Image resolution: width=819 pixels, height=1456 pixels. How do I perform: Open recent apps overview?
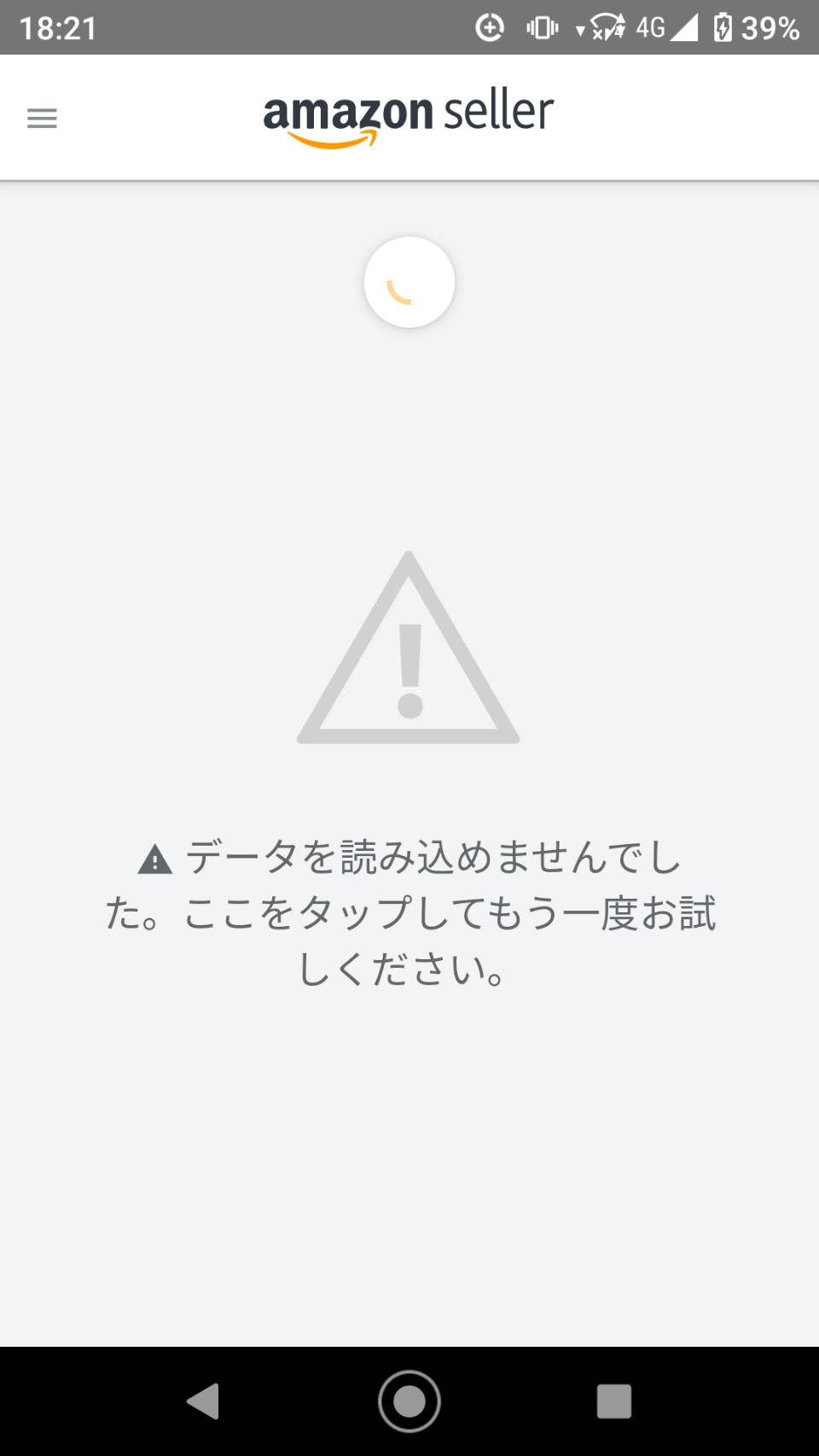click(614, 1401)
